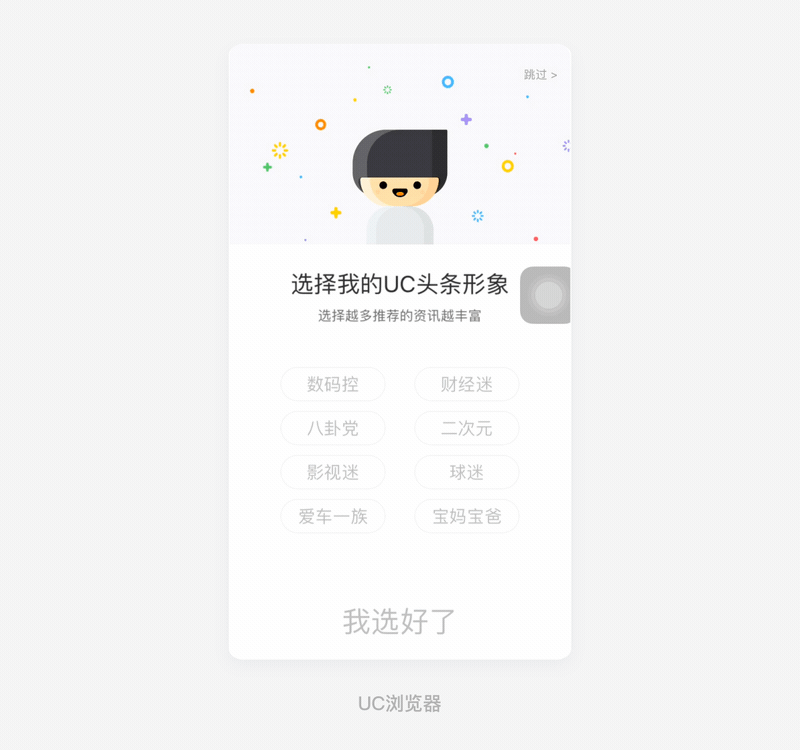Tap the 球迷 interest chip

click(x=467, y=472)
